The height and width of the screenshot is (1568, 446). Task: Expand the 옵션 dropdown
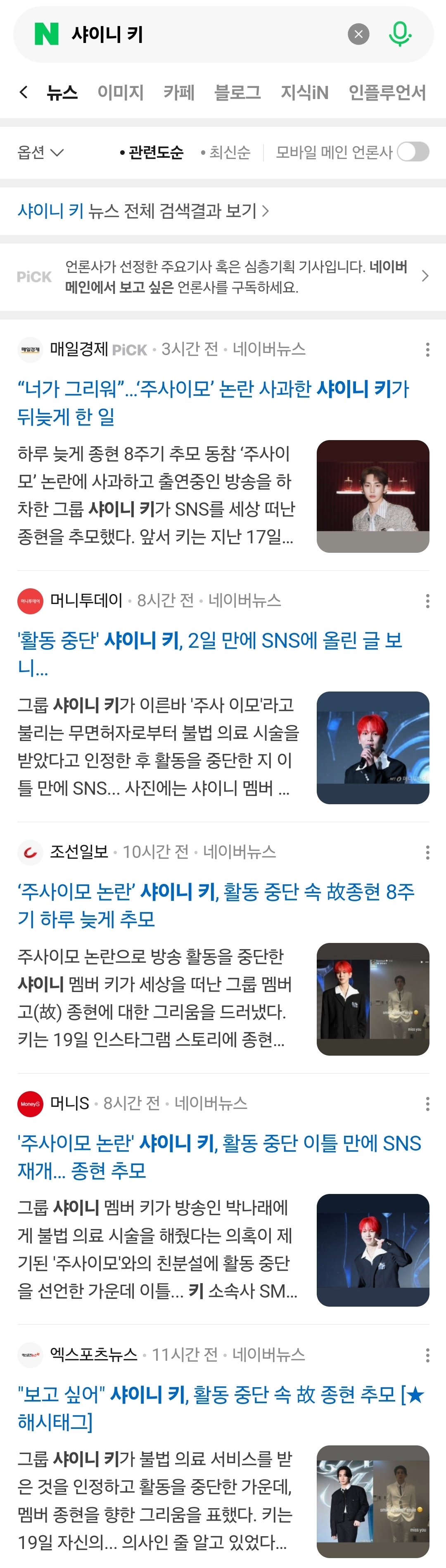coord(40,152)
